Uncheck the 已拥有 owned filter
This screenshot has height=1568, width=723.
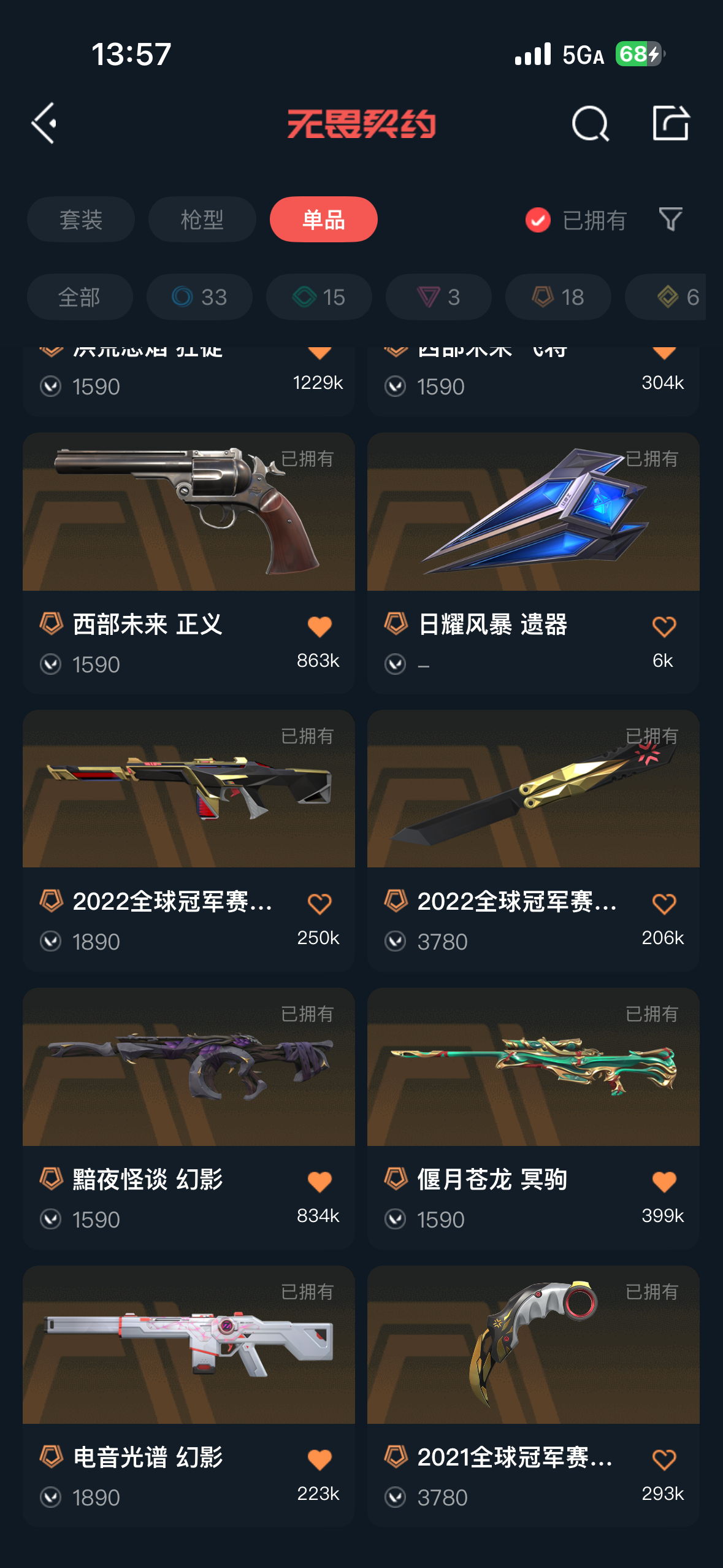coord(538,220)
